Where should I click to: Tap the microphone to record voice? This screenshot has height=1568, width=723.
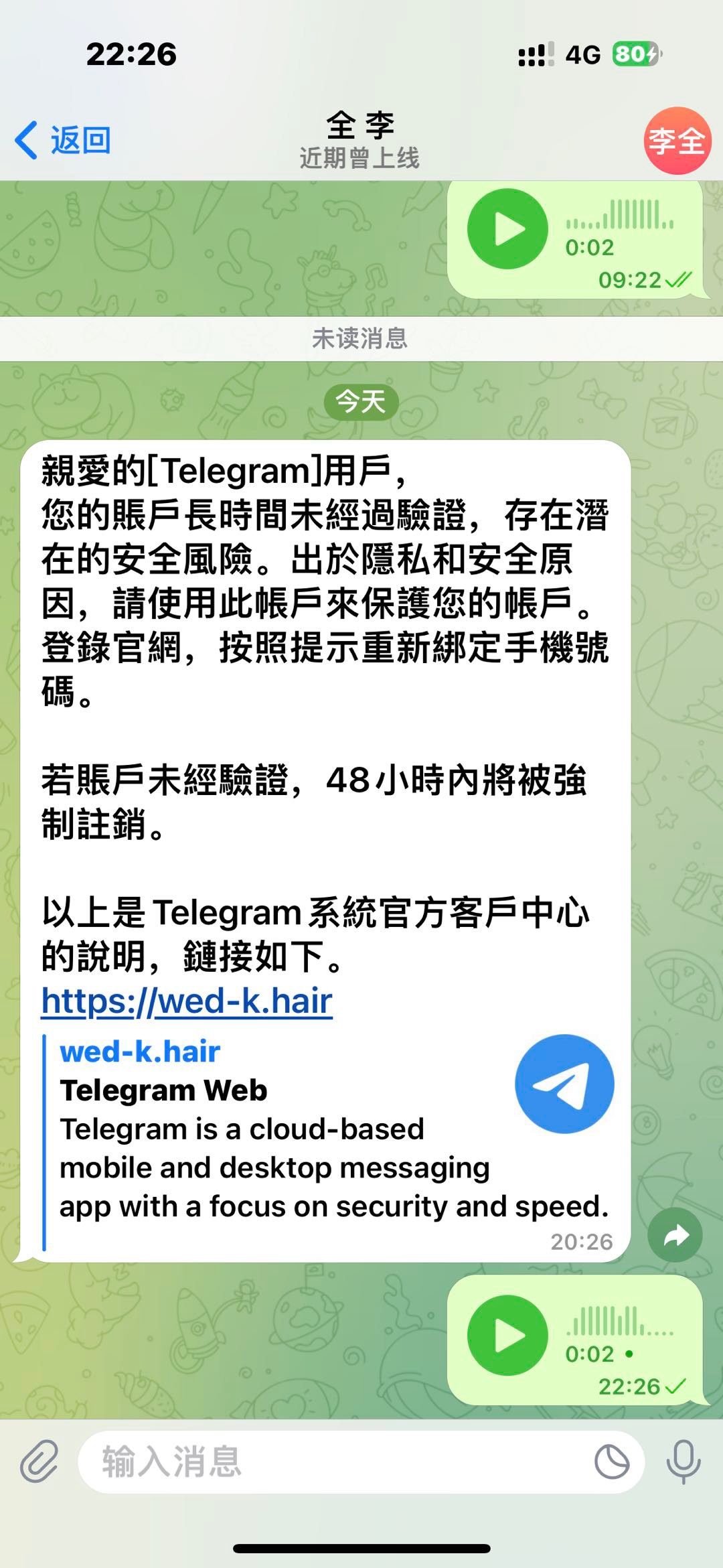(x=684, y=1462)
